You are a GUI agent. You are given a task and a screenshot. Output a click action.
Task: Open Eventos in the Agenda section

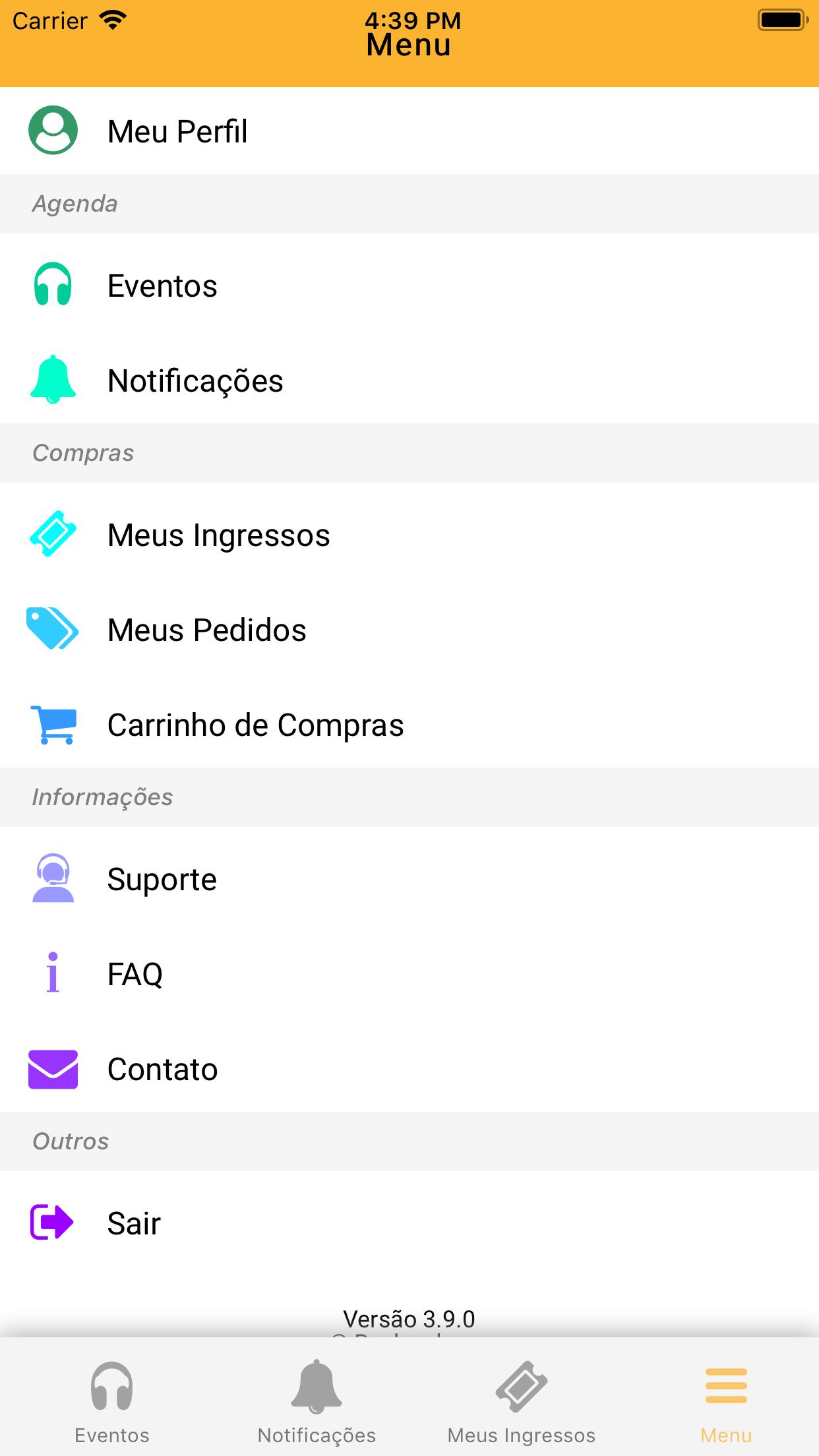point(409,285)
